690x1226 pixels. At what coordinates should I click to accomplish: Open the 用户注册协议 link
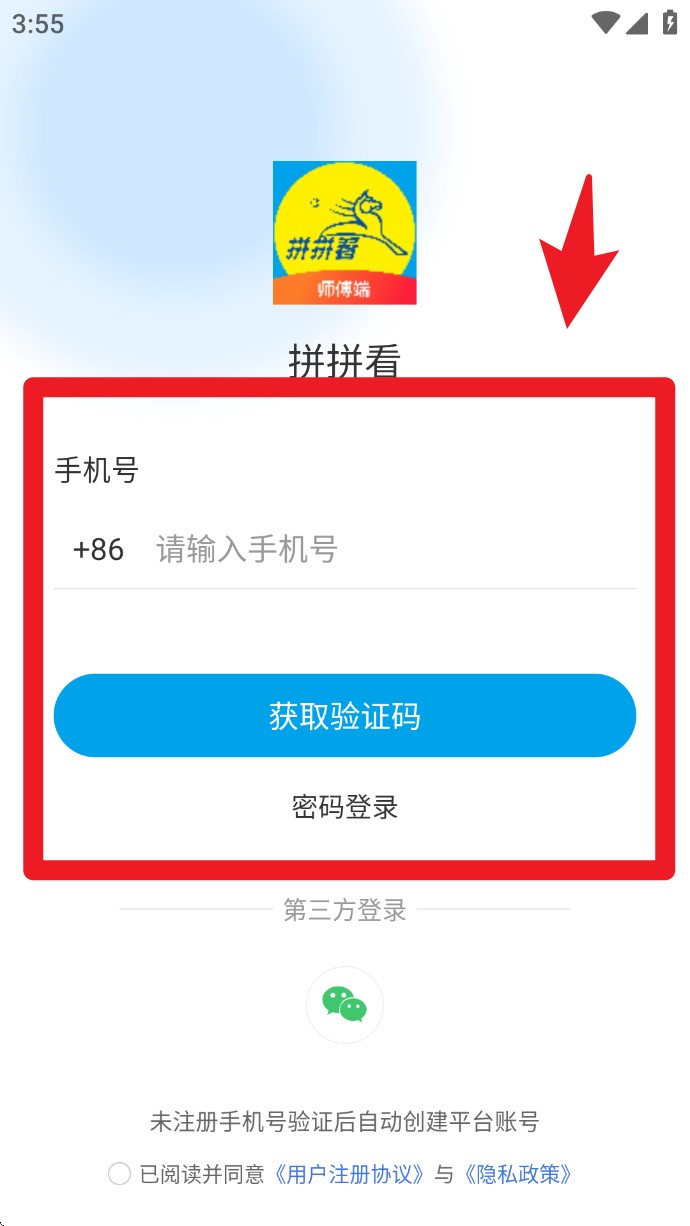[x=351, y=1174]
